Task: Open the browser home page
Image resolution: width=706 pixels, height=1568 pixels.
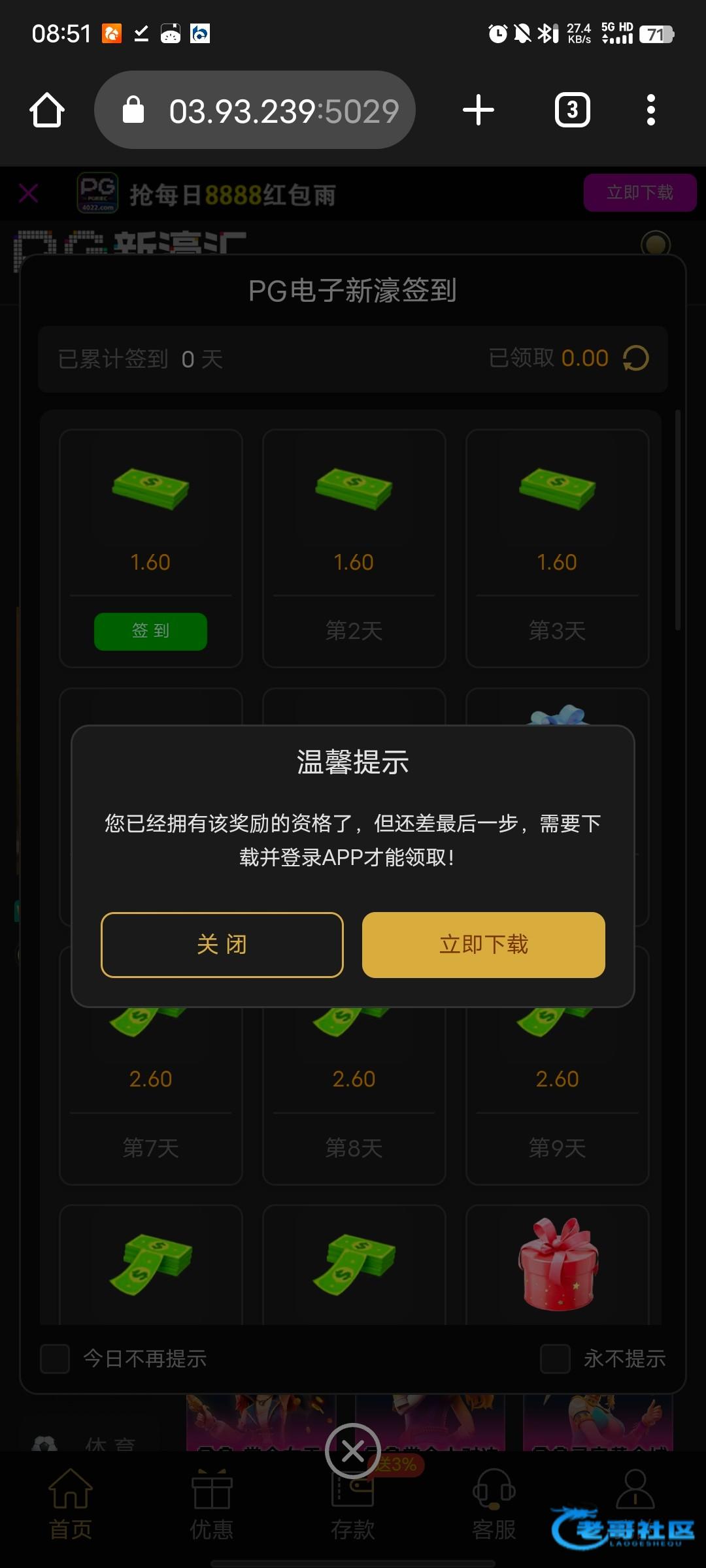Action: (x=47, y=110)
